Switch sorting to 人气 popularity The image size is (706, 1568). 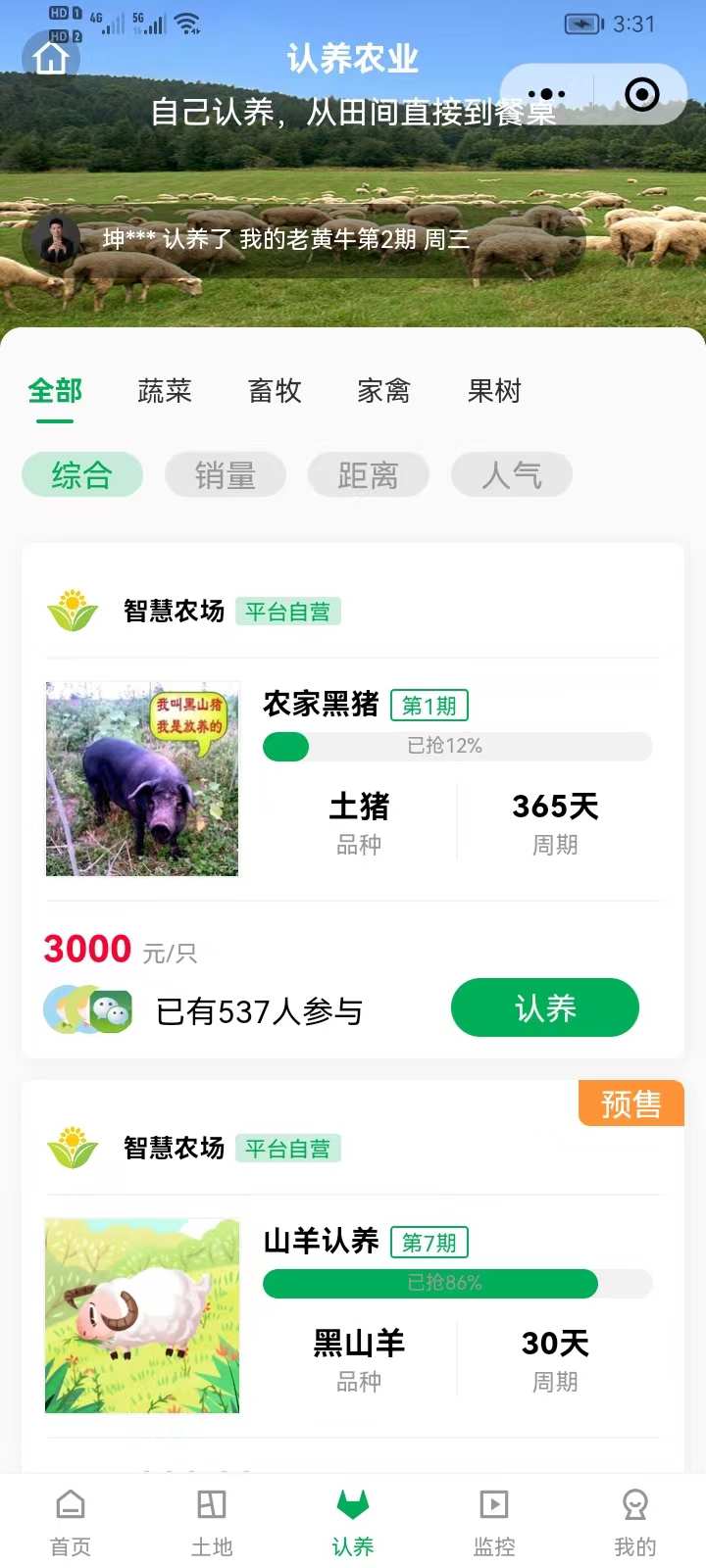(x=511, y=474)
